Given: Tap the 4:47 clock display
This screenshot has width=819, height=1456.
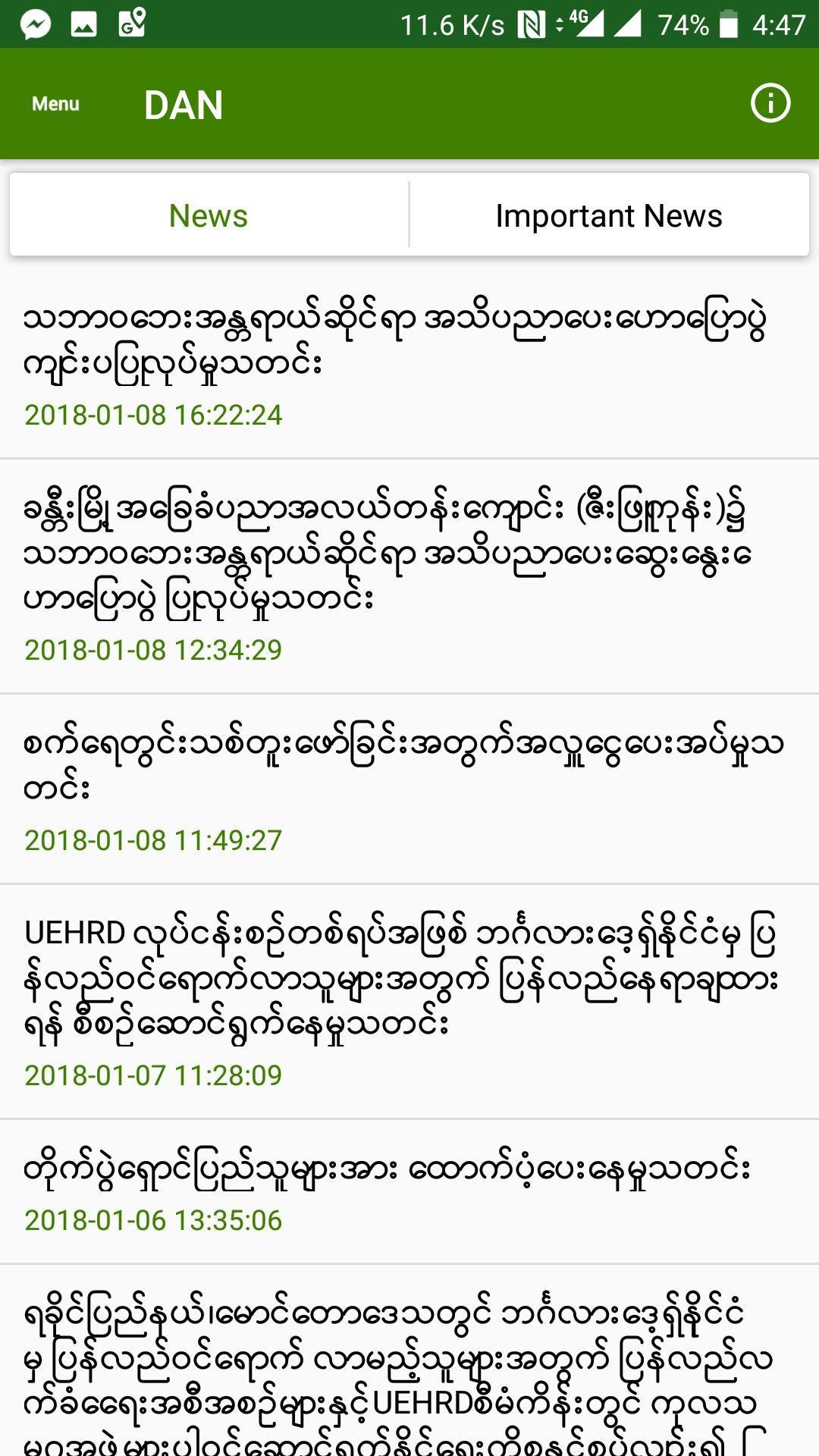Looking at the screenshot, I should pos(777,22).
